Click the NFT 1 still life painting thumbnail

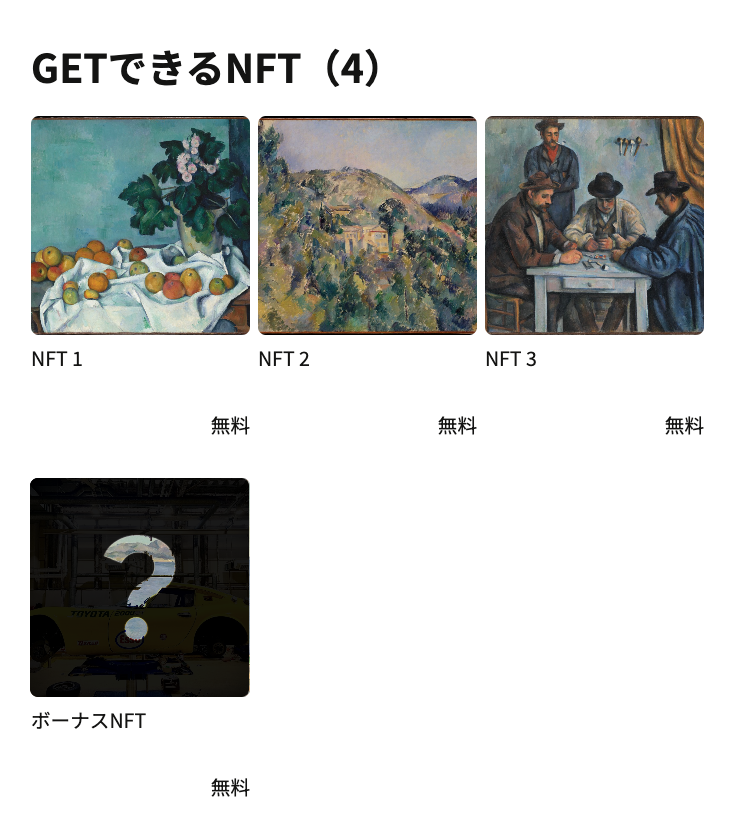(x=140, y=222)
